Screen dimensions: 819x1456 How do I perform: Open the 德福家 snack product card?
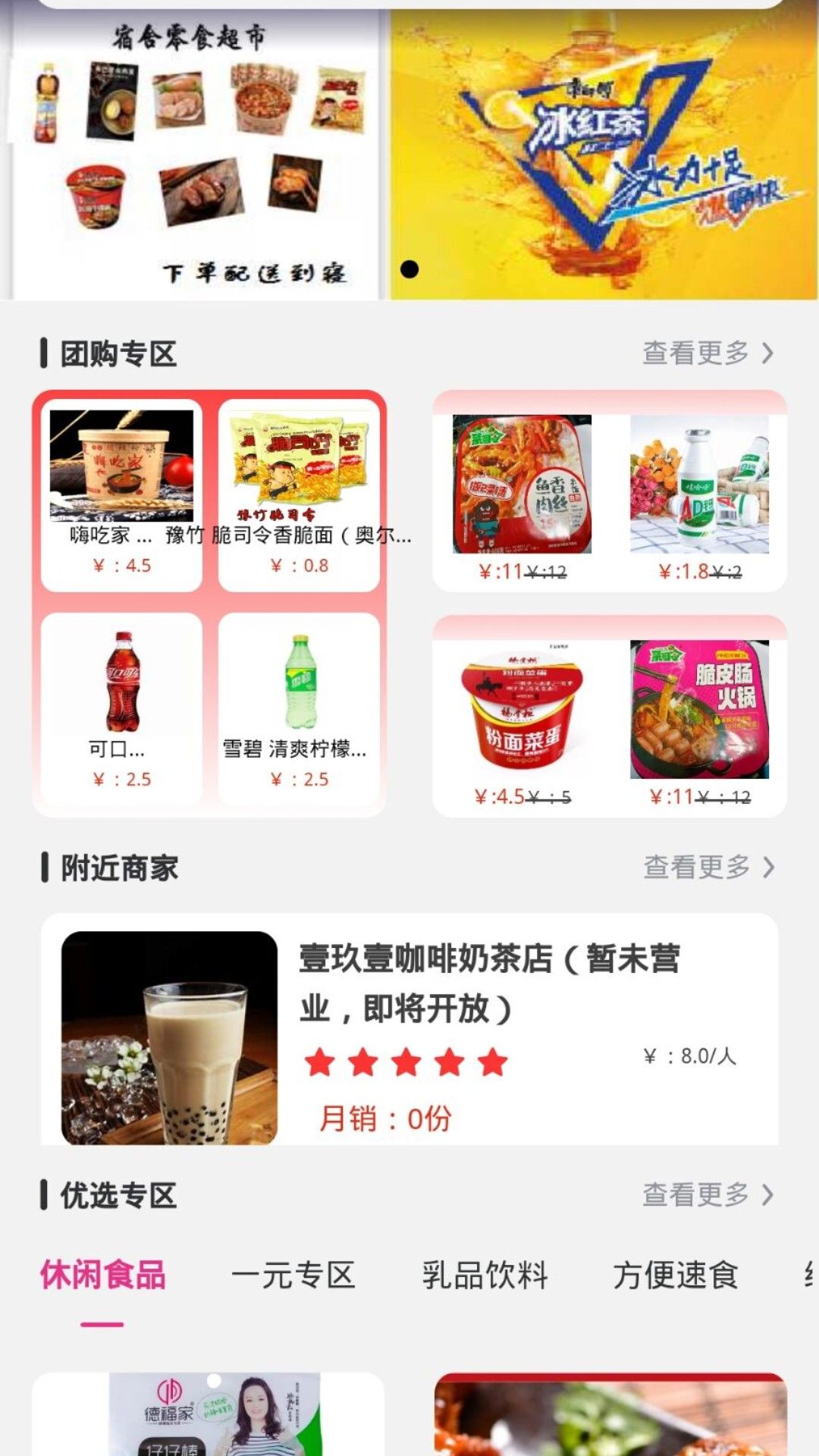pyautogui.click(x=209, y=1414)
